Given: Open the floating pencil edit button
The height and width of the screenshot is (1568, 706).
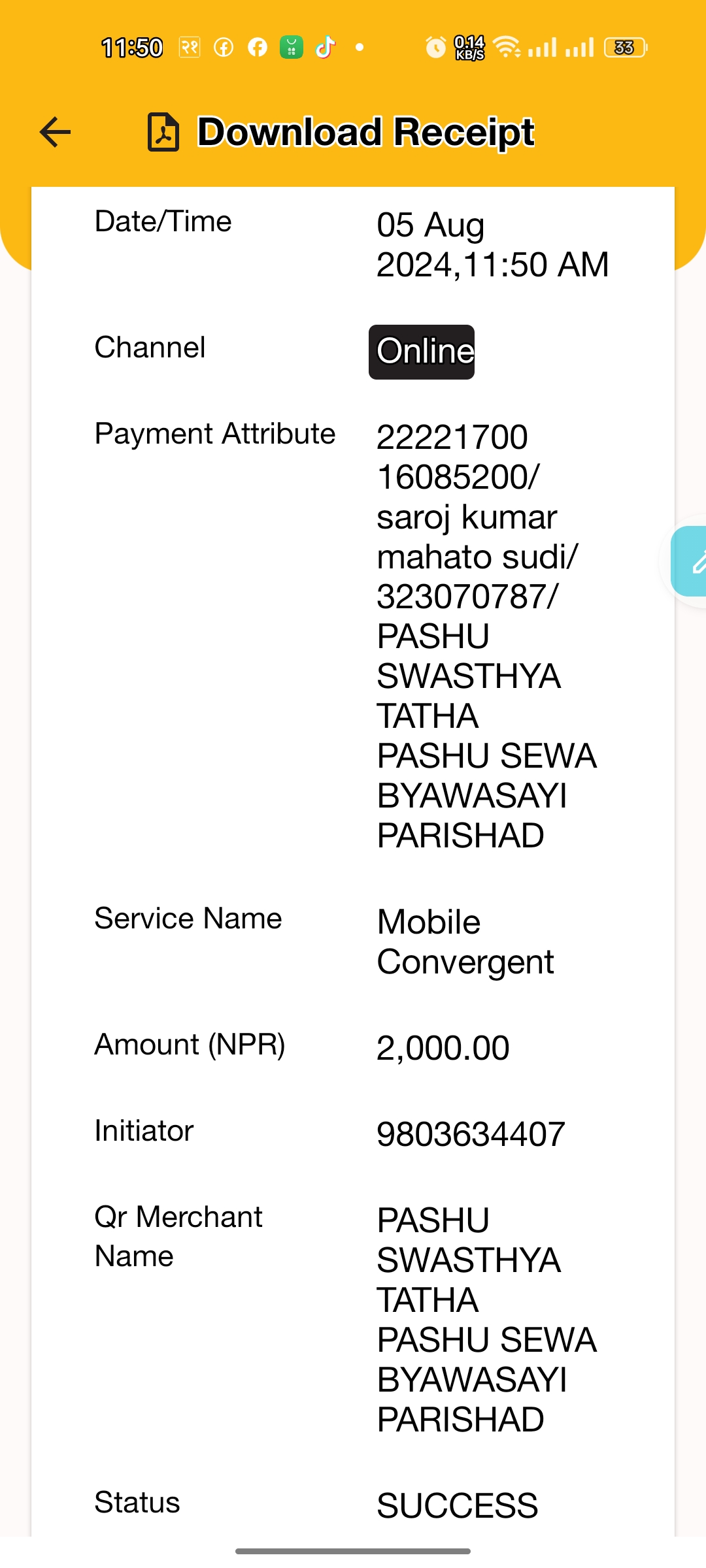Looking at the screenshot, I should [689, 561].
